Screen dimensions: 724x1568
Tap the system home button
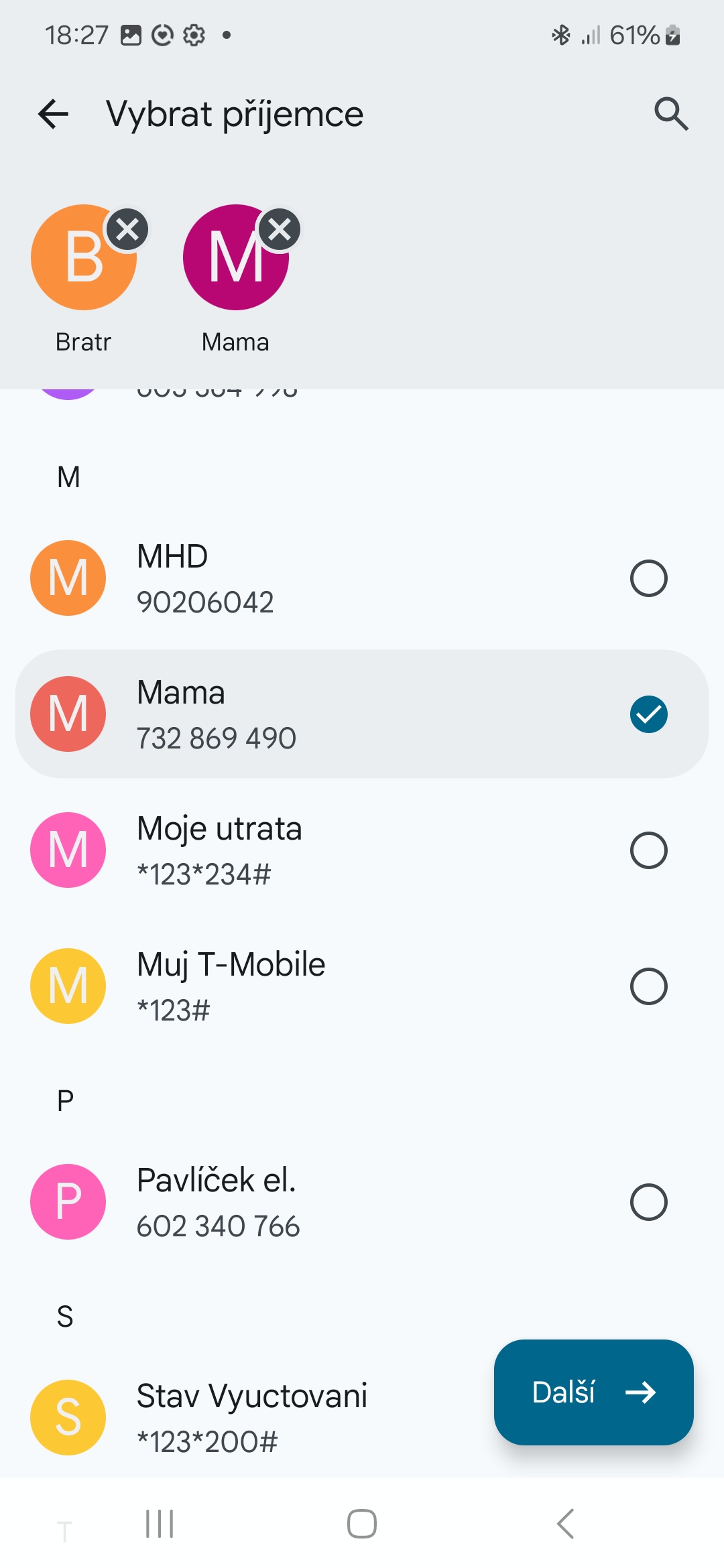coord(362,1524)
